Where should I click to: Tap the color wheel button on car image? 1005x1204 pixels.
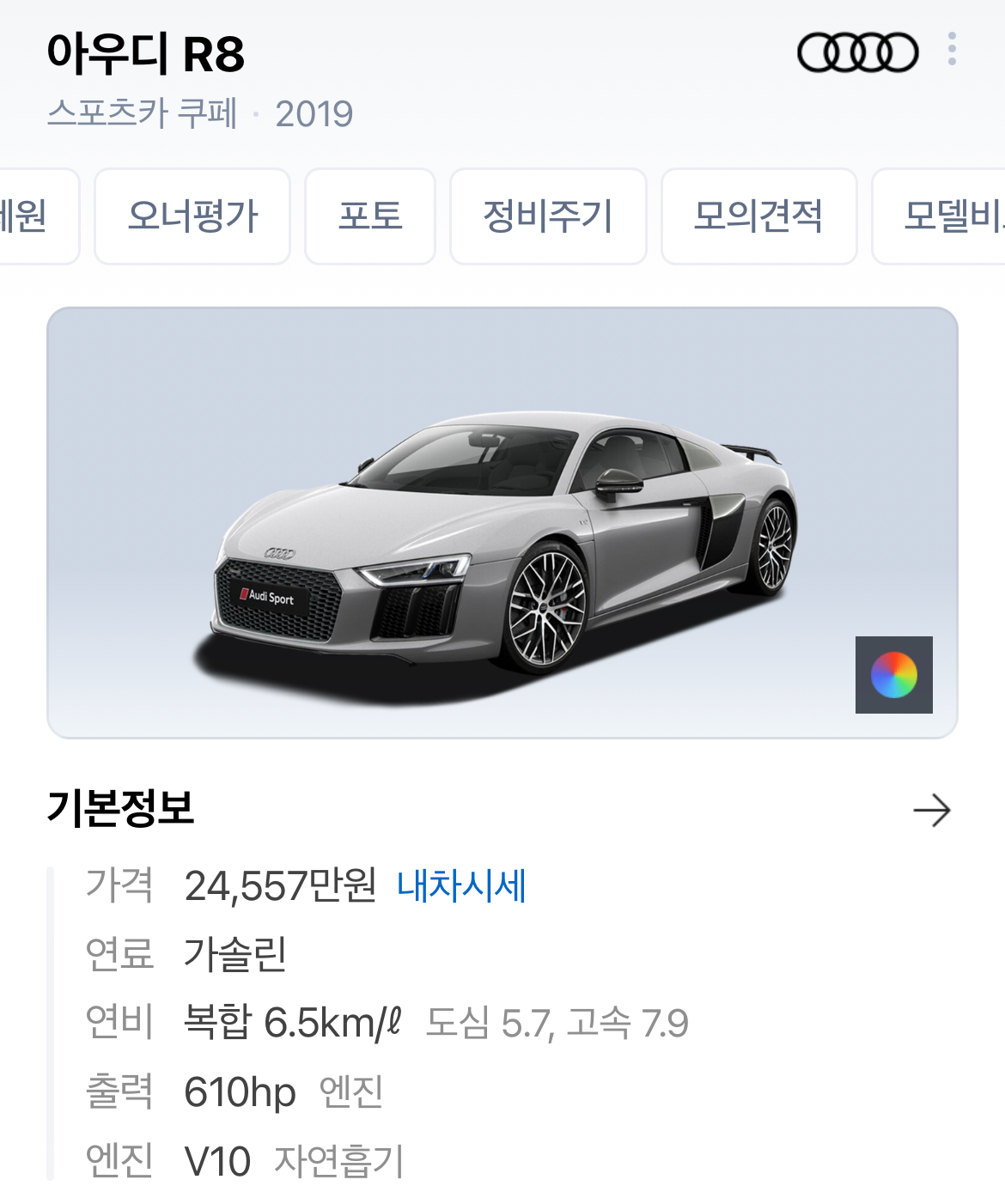(893, 675)
